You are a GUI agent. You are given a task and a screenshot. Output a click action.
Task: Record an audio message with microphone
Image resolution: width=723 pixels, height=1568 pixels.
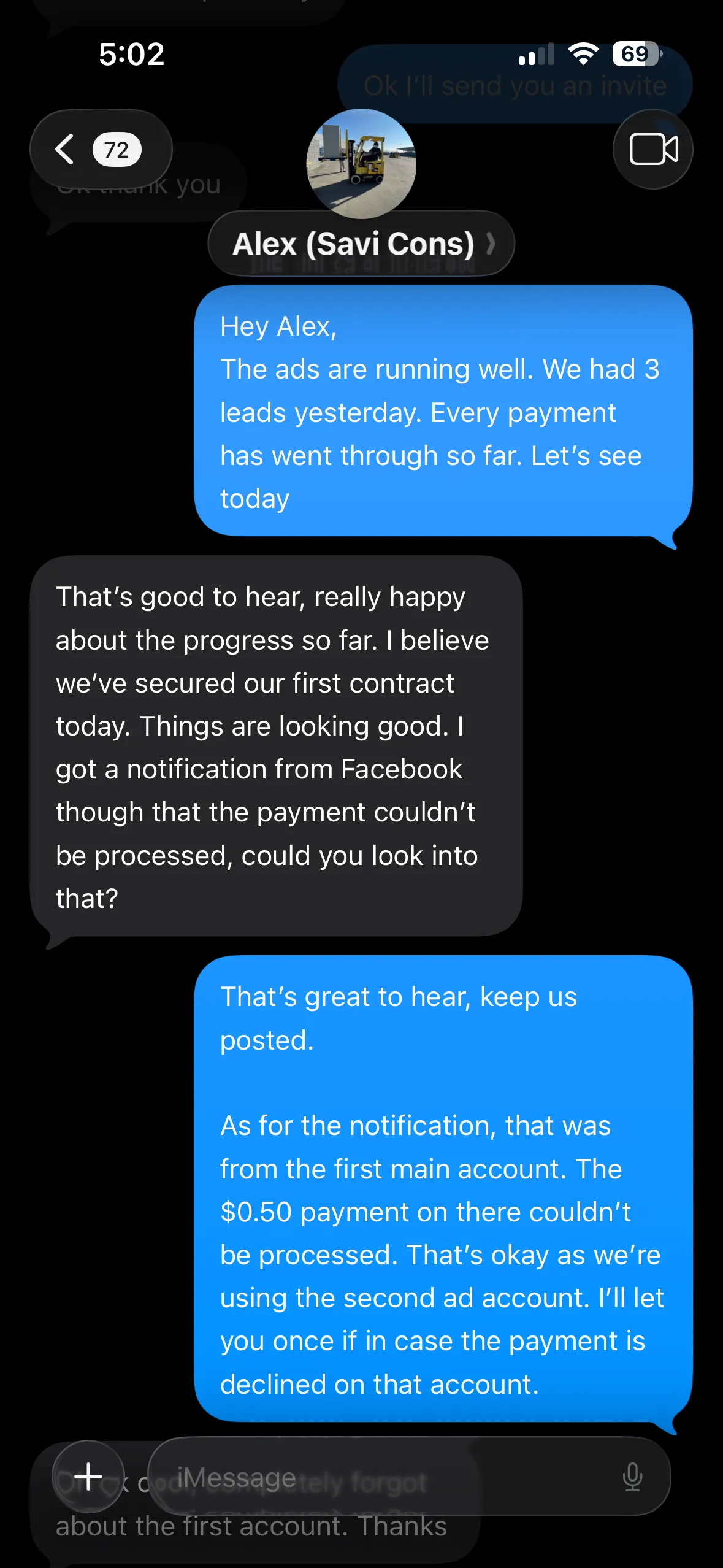point(632,1477)
